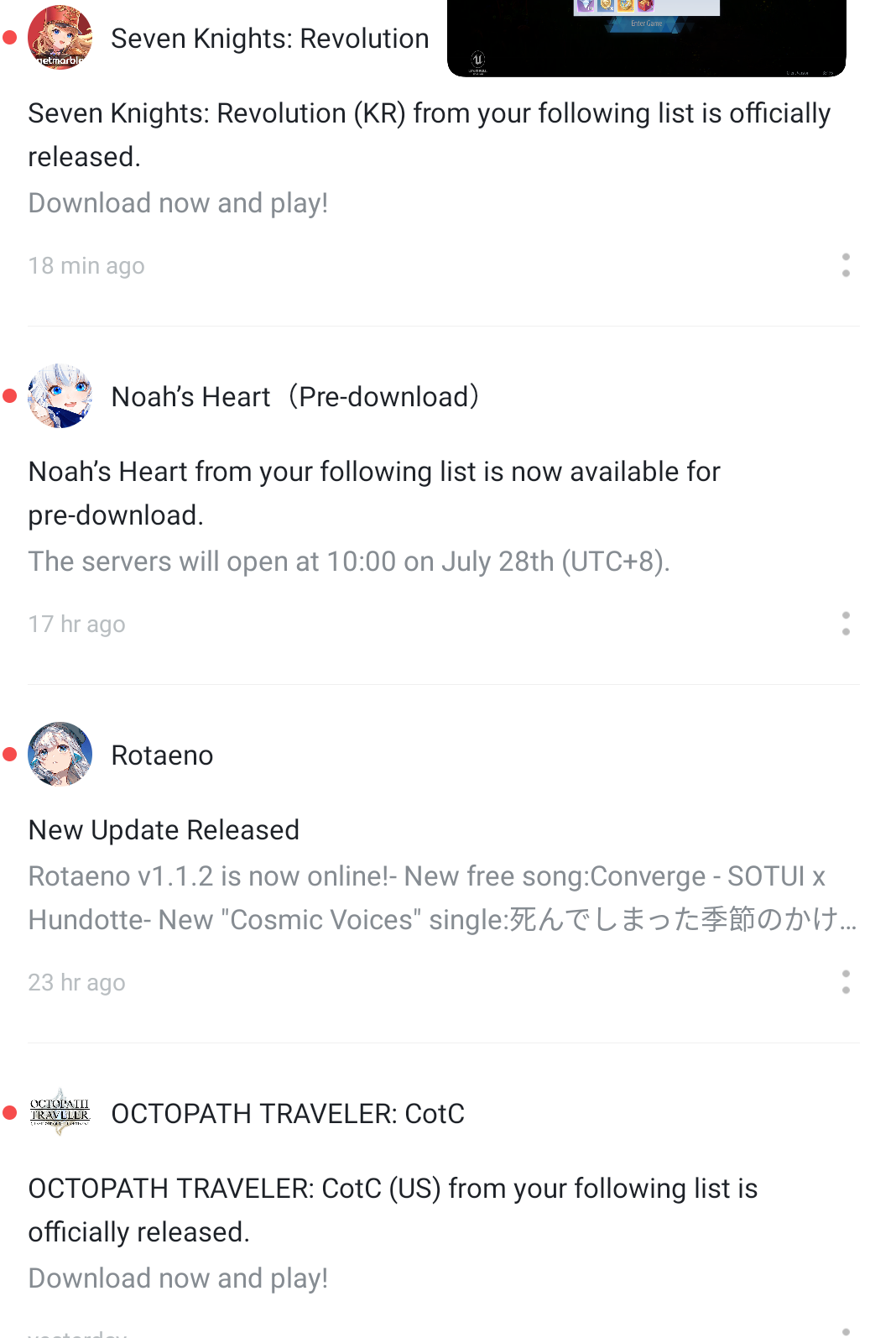This screenshot has width=896, height=1338.
Task: Open overflow menu for Noah's Heart notification
Action: click(846, 624)
